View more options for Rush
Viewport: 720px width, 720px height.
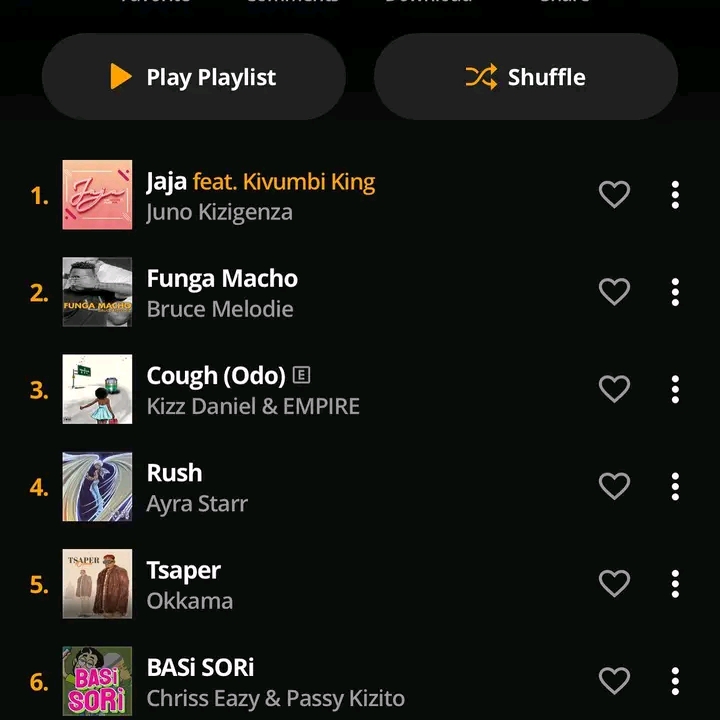point(675,486)
